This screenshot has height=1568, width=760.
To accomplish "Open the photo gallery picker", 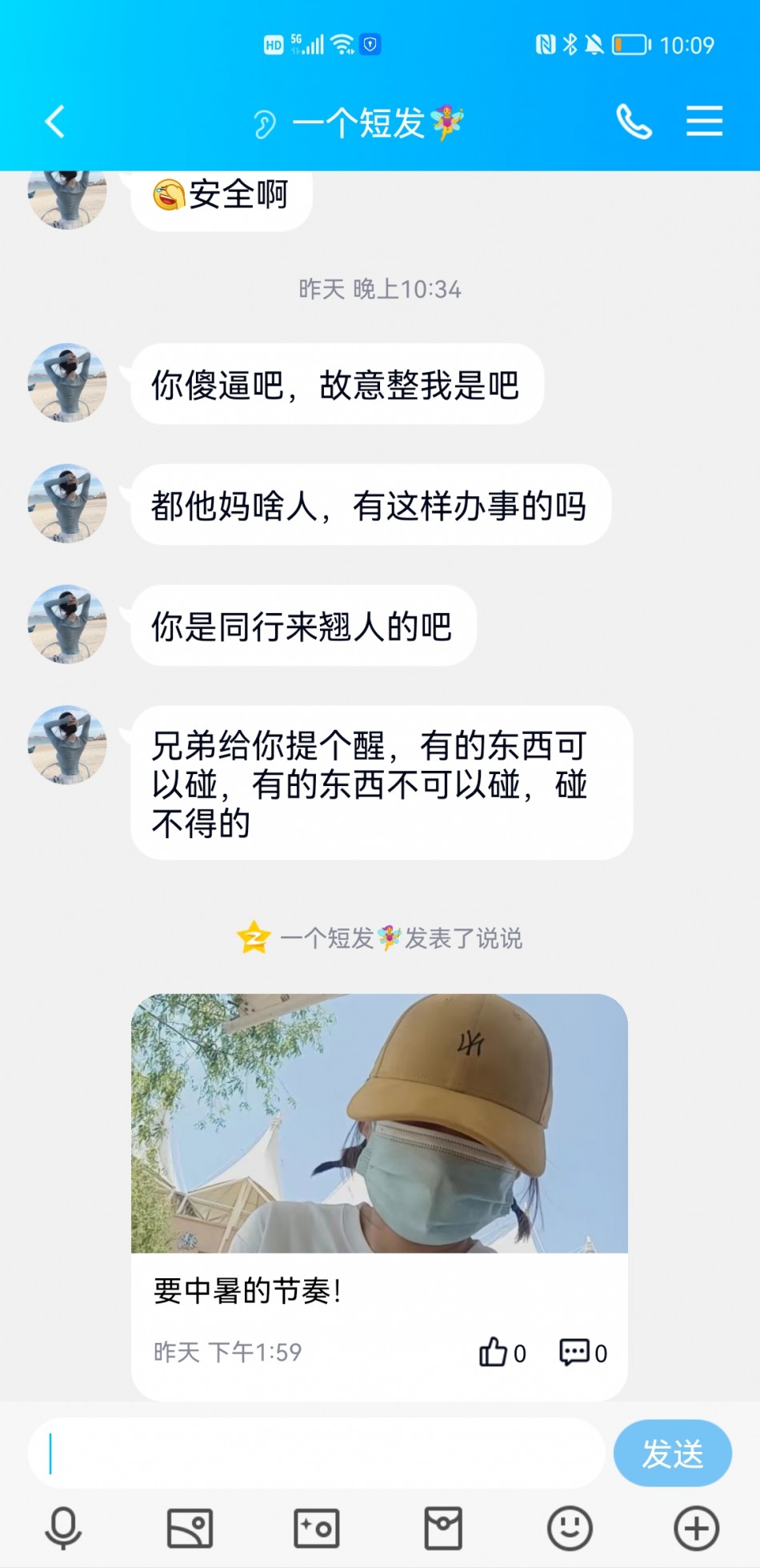I will [x=190, y=1528].
